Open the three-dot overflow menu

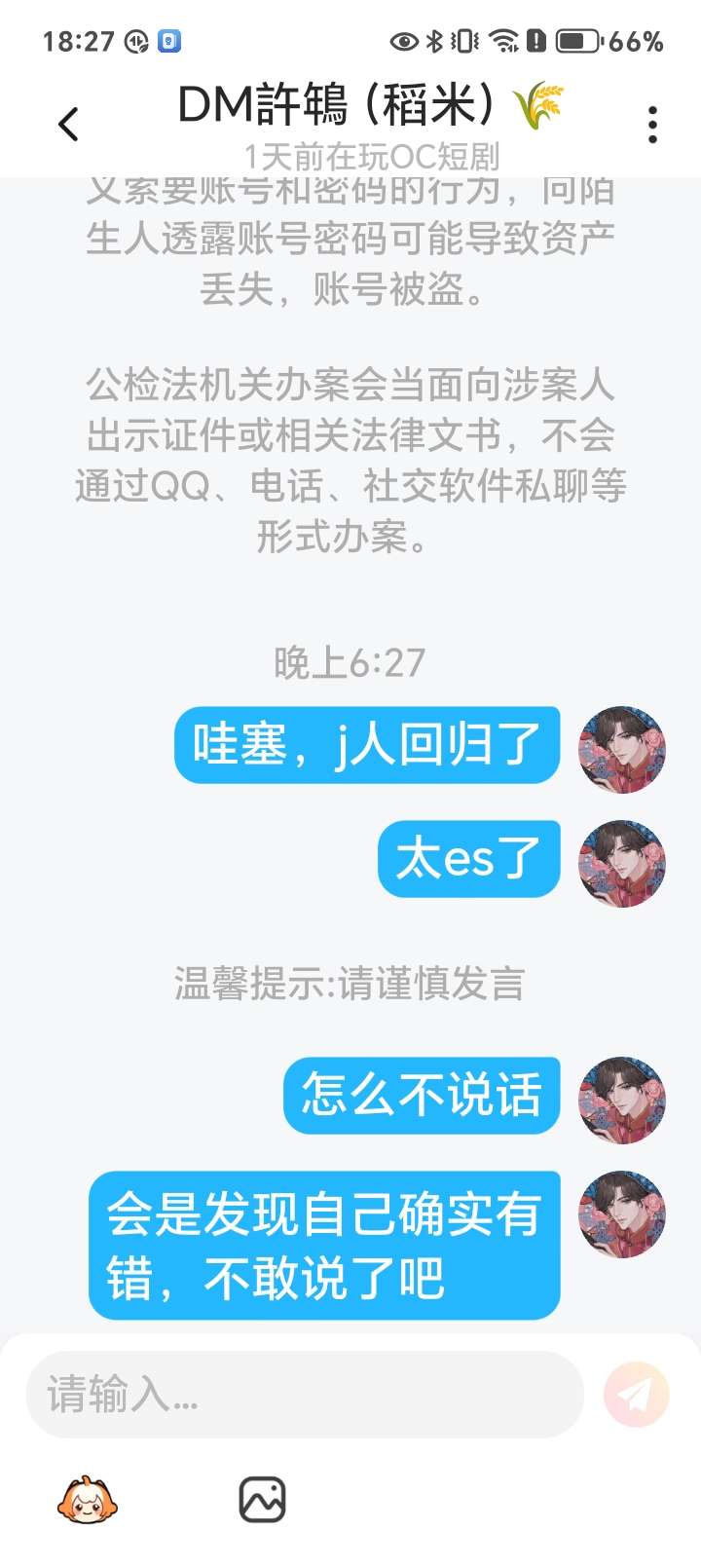[x=652, y=125]
